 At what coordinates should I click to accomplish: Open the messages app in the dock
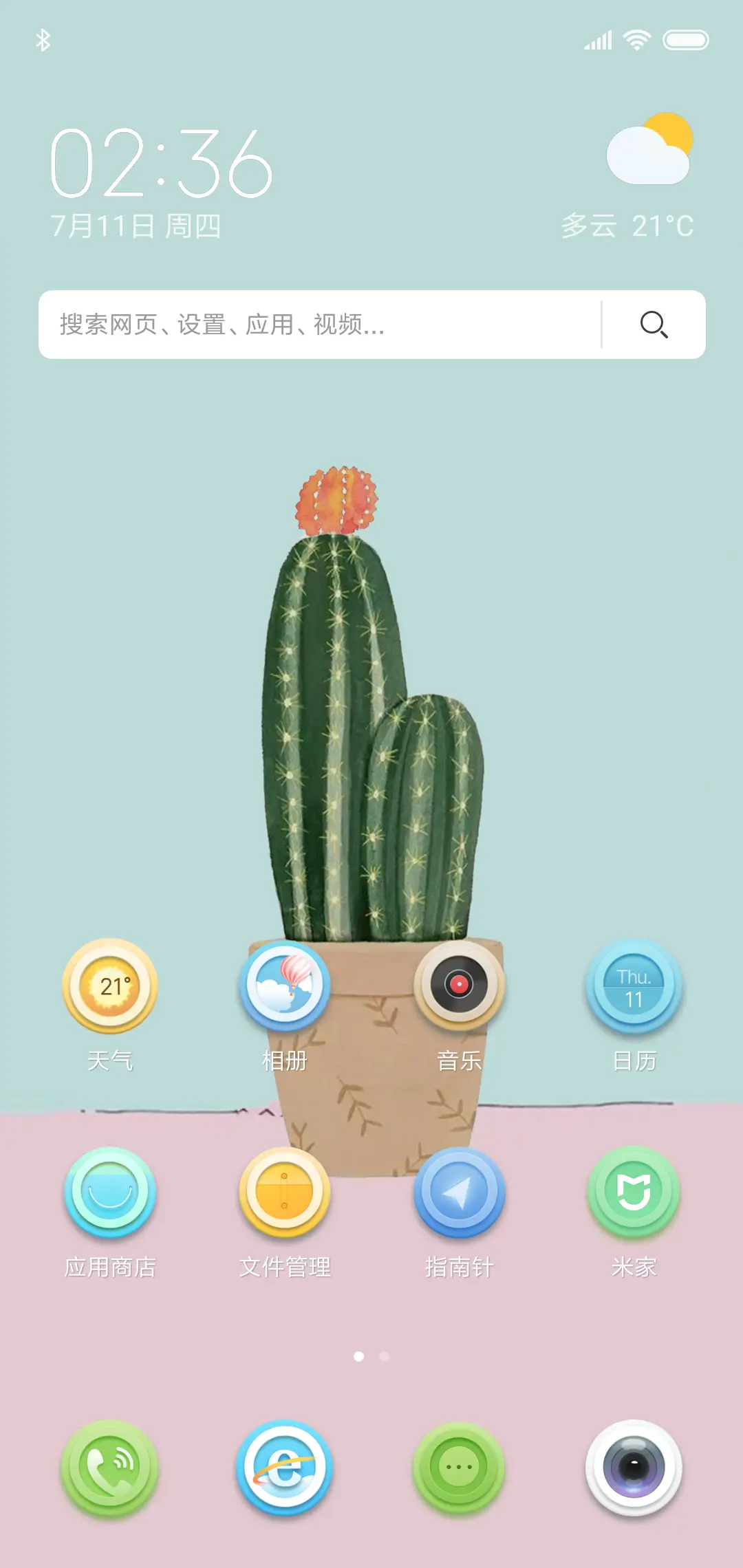[459, 1468]
